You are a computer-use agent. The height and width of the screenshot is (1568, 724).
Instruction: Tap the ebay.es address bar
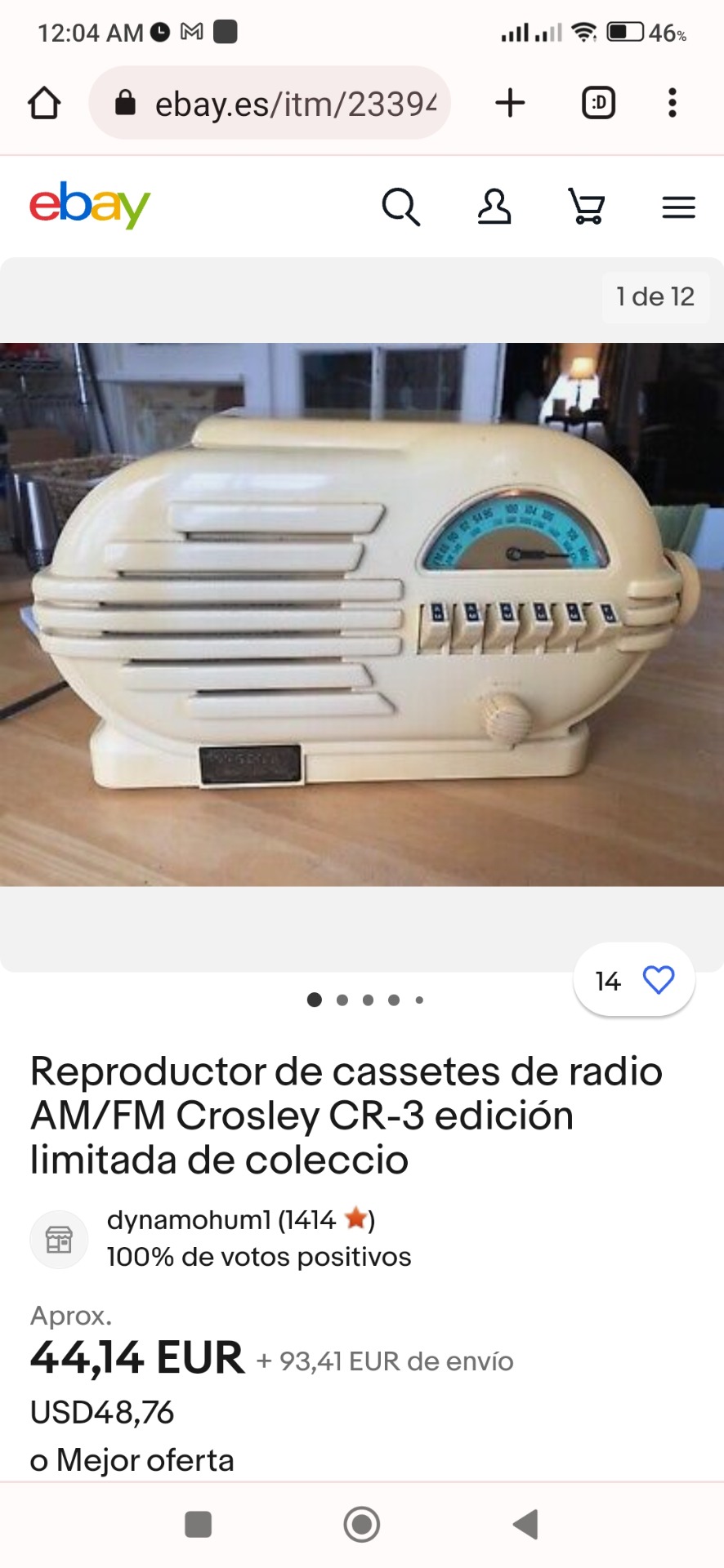(270, 103)
